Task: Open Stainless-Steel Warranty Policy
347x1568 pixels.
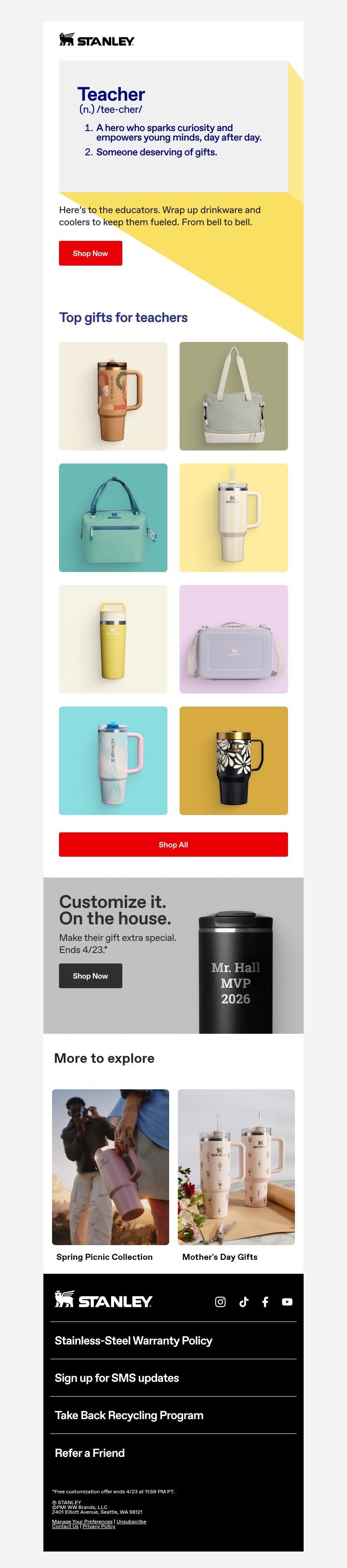Action: coord(133,1340)
